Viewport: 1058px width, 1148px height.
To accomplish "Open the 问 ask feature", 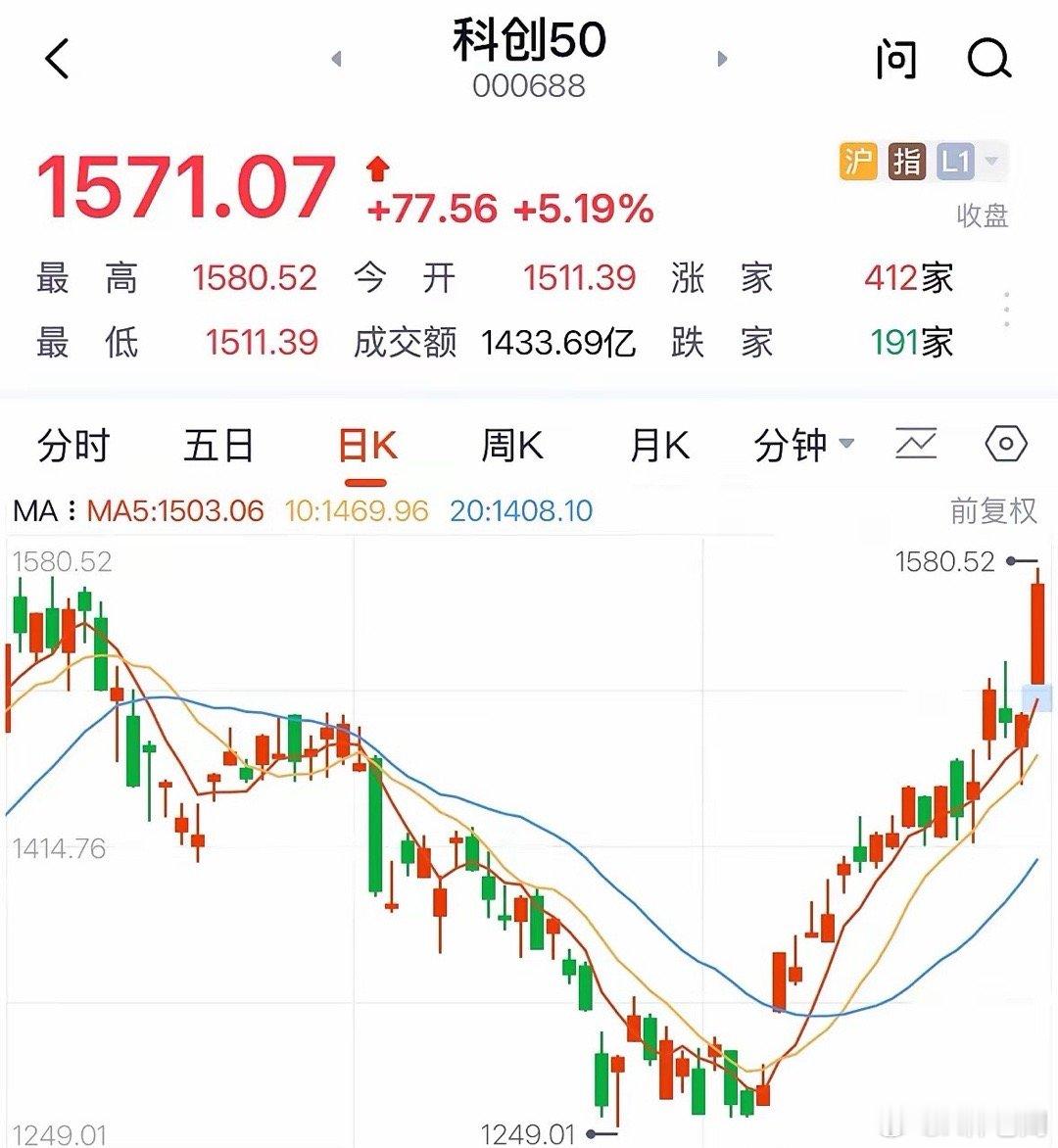I will coord(896,60).
